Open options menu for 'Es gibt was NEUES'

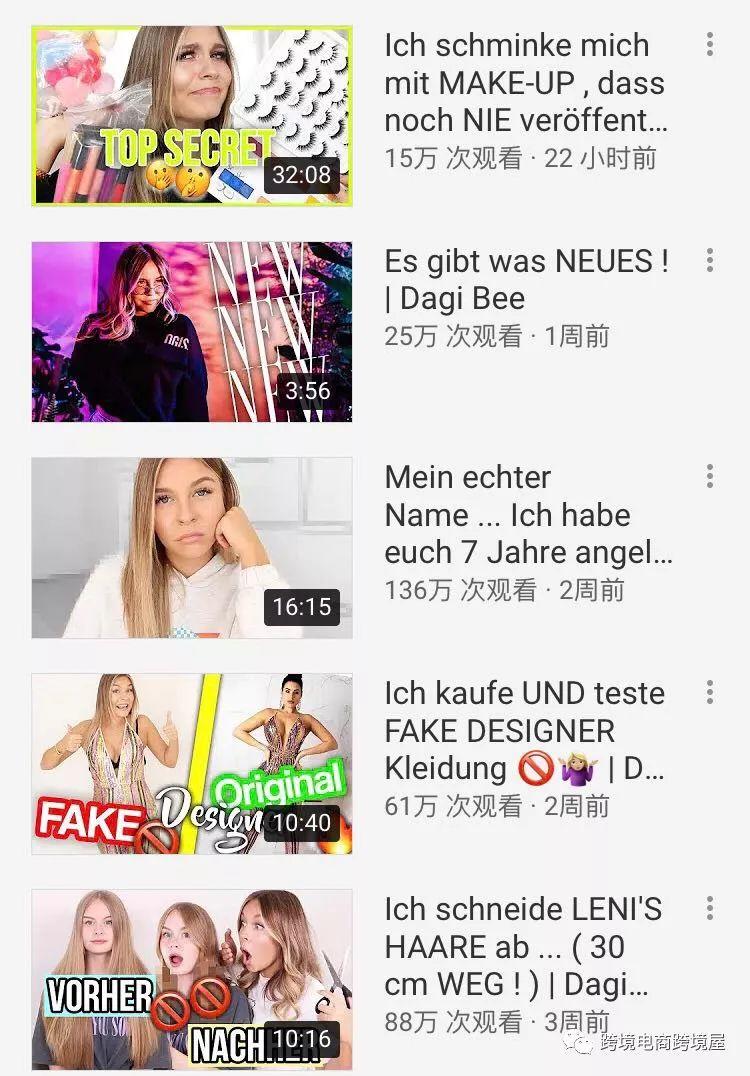(x=710, y=261)
